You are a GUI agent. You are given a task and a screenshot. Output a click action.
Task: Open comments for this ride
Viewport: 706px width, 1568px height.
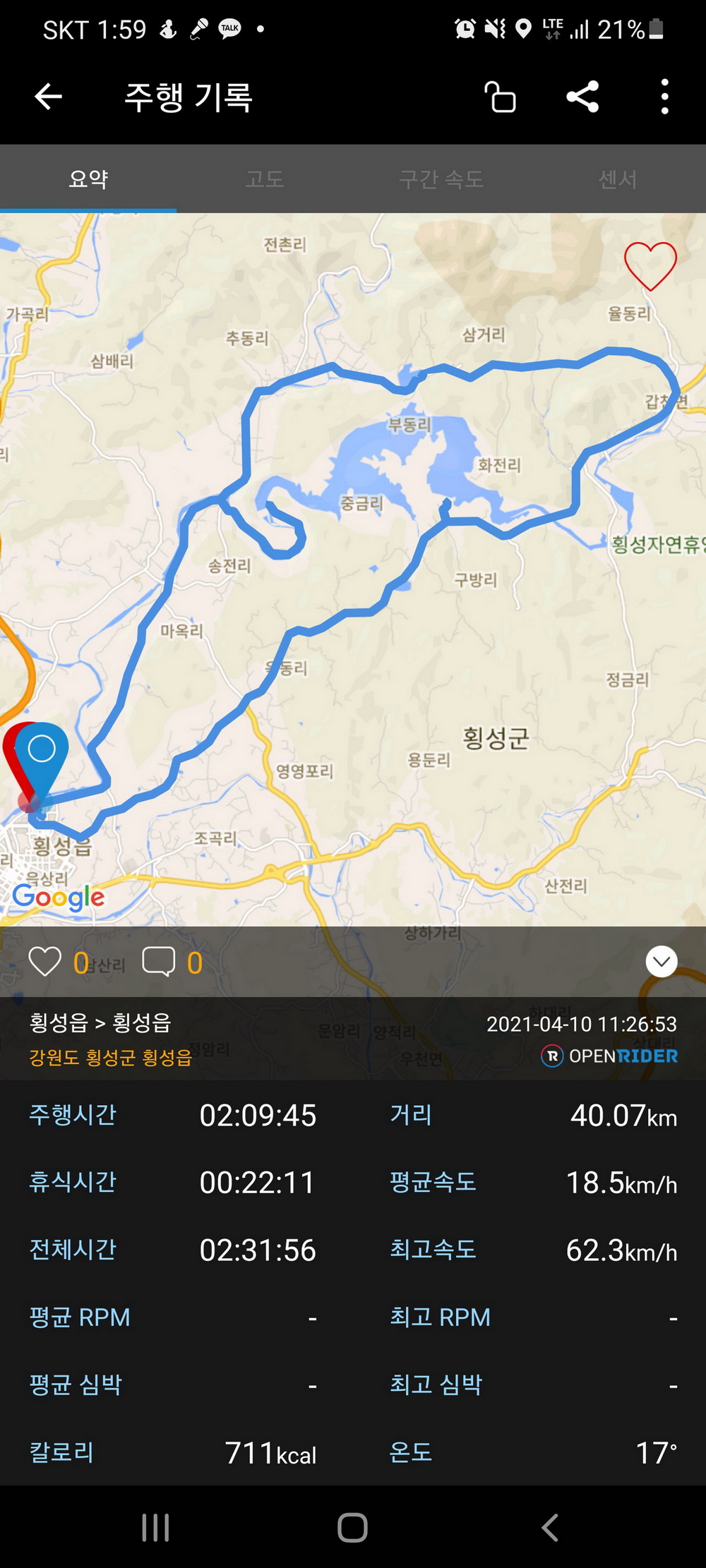(x=159, y=962)
